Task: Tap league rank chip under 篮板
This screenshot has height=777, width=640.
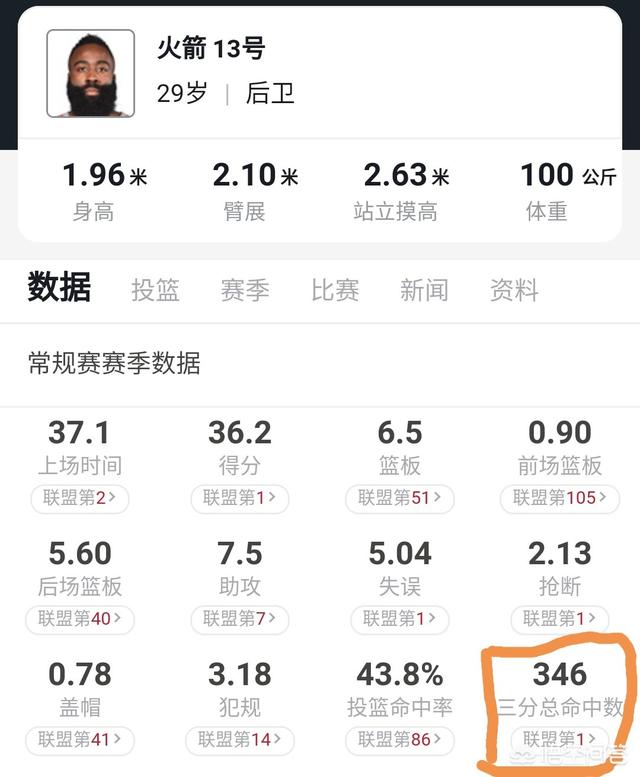Action: pos(400,498)
